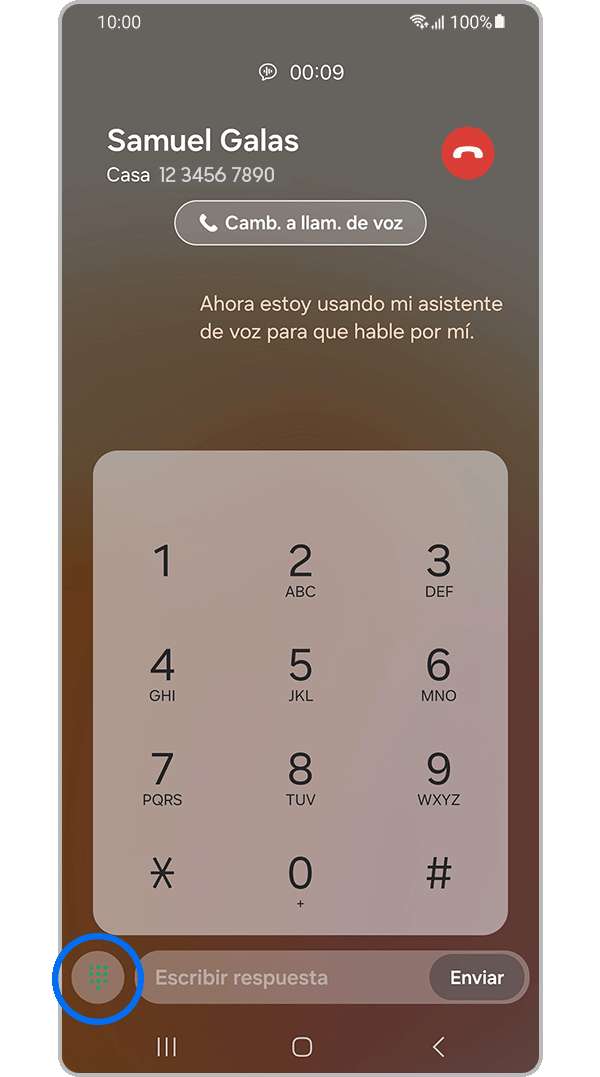Viewport: 600px width, 1077px height.
Task: Dial digit 1 on the keypad
Action: point(162,565)
